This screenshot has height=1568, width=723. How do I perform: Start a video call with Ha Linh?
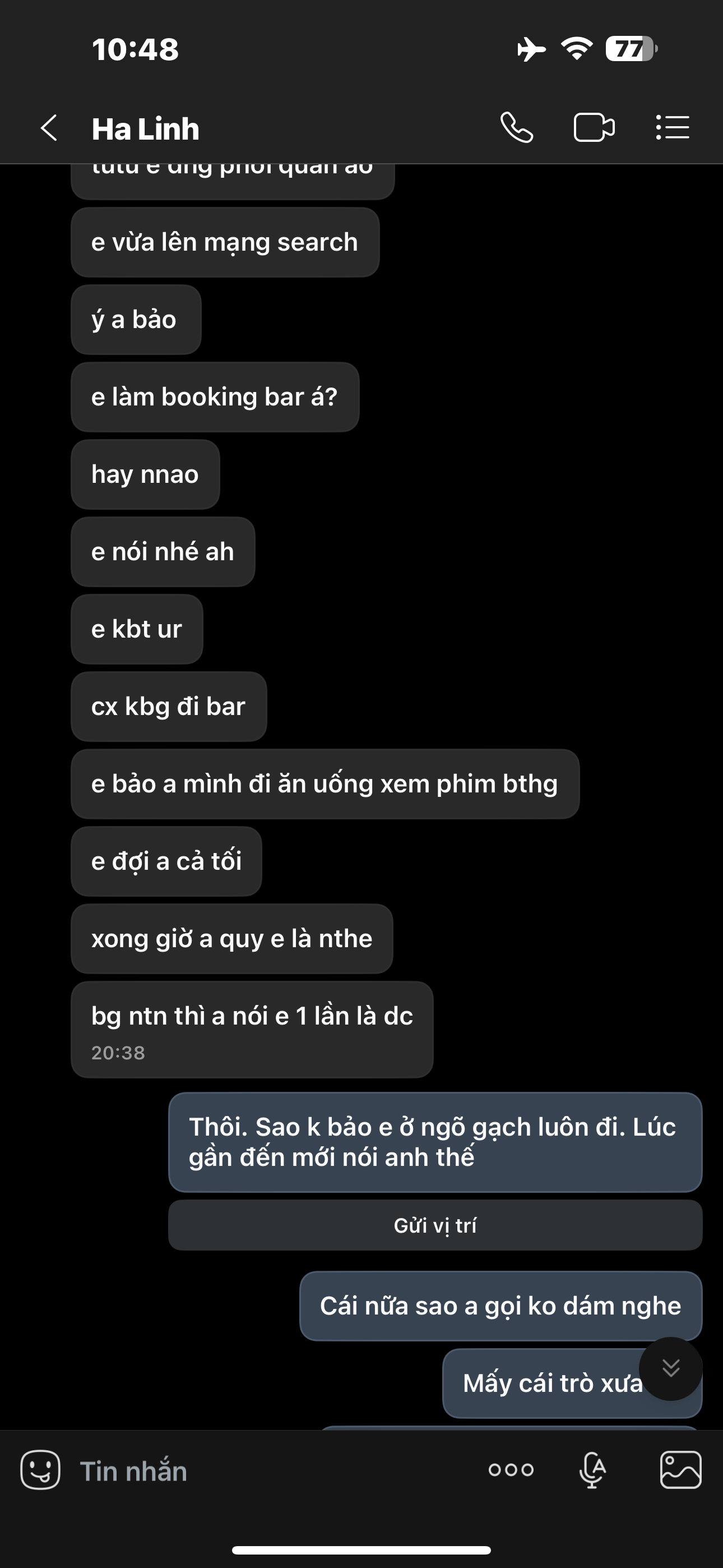[x=594, y=128]
